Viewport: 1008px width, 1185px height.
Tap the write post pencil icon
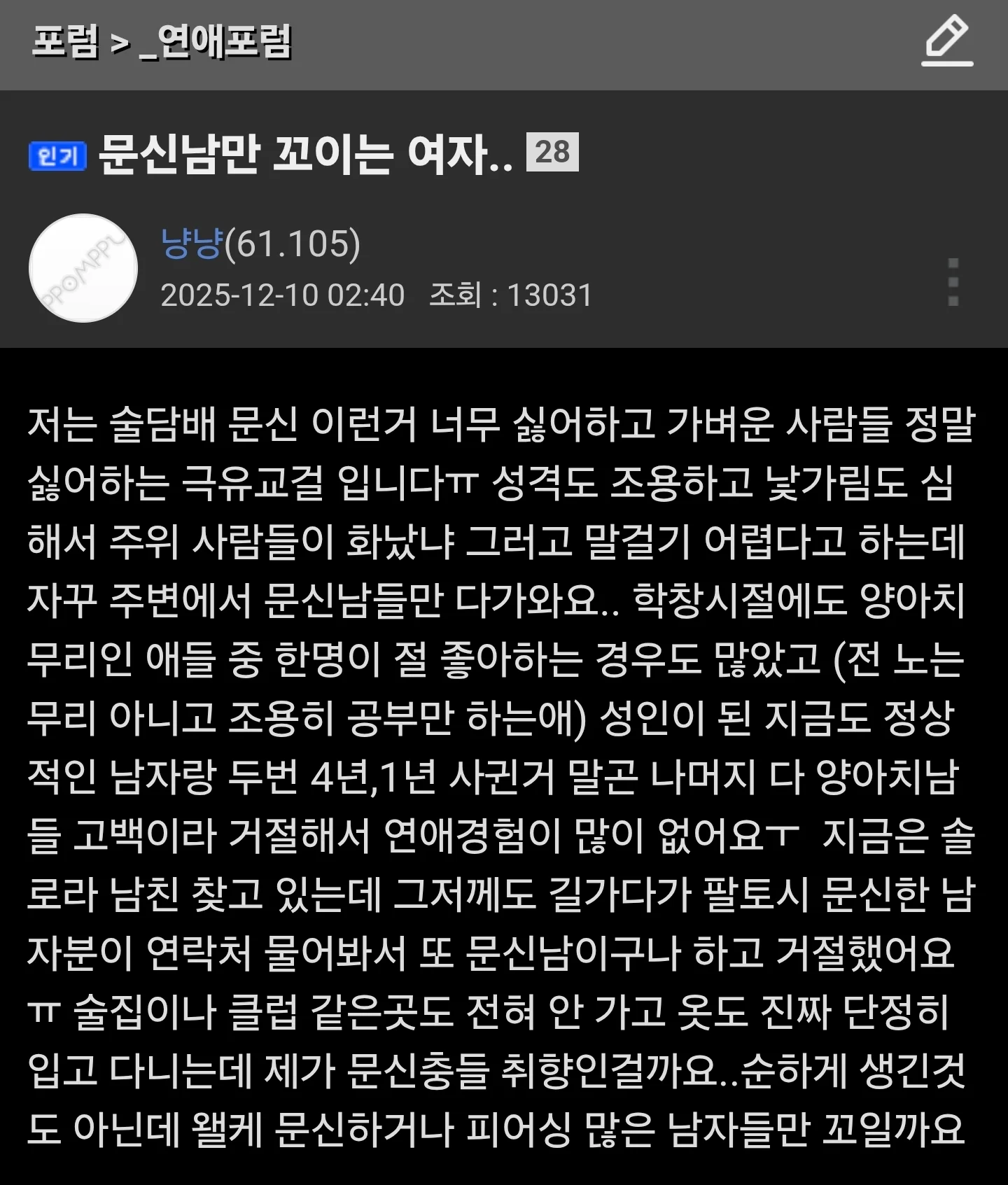(947, 42)
